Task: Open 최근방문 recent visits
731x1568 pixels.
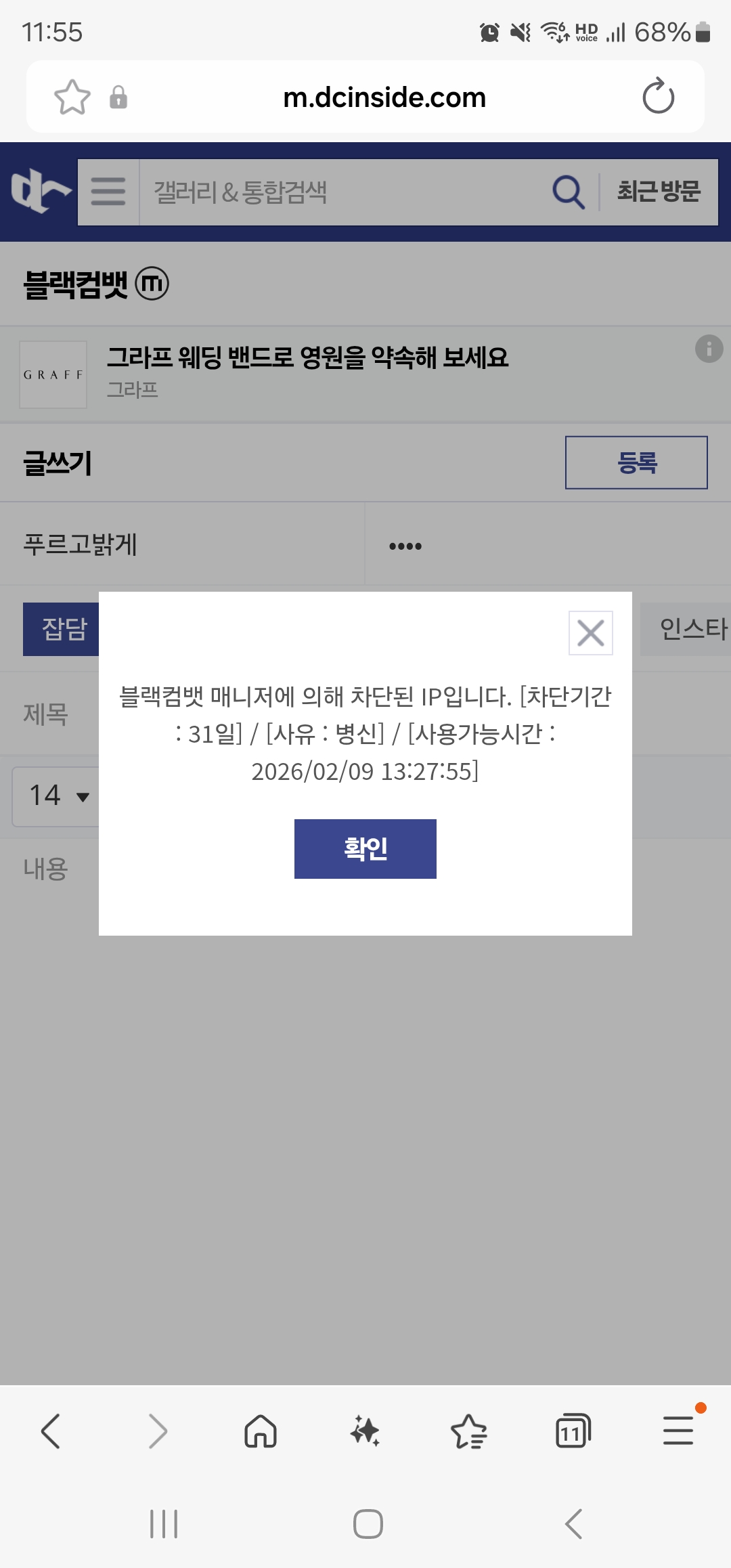Action: 658,192
